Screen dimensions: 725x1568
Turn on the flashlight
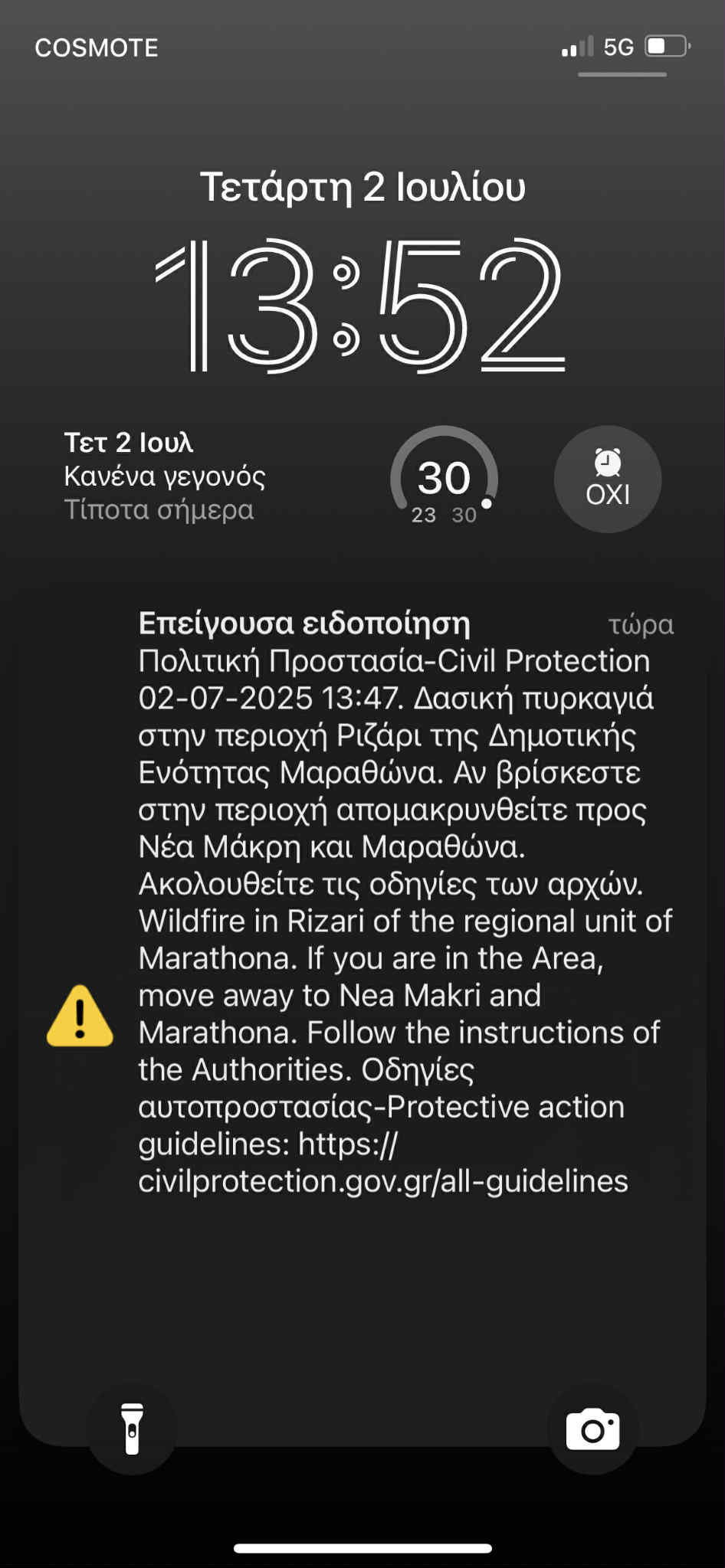coord(132,1429)
